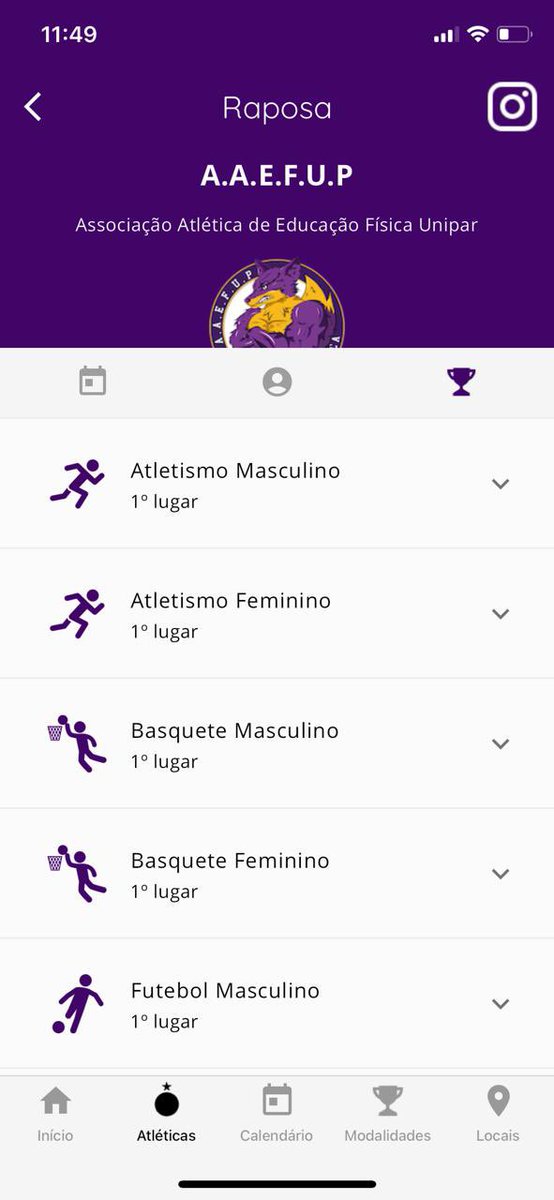The image size is (554, 1200).
Task: Open the Locais bottom tab
Action: click(498, 1113)
